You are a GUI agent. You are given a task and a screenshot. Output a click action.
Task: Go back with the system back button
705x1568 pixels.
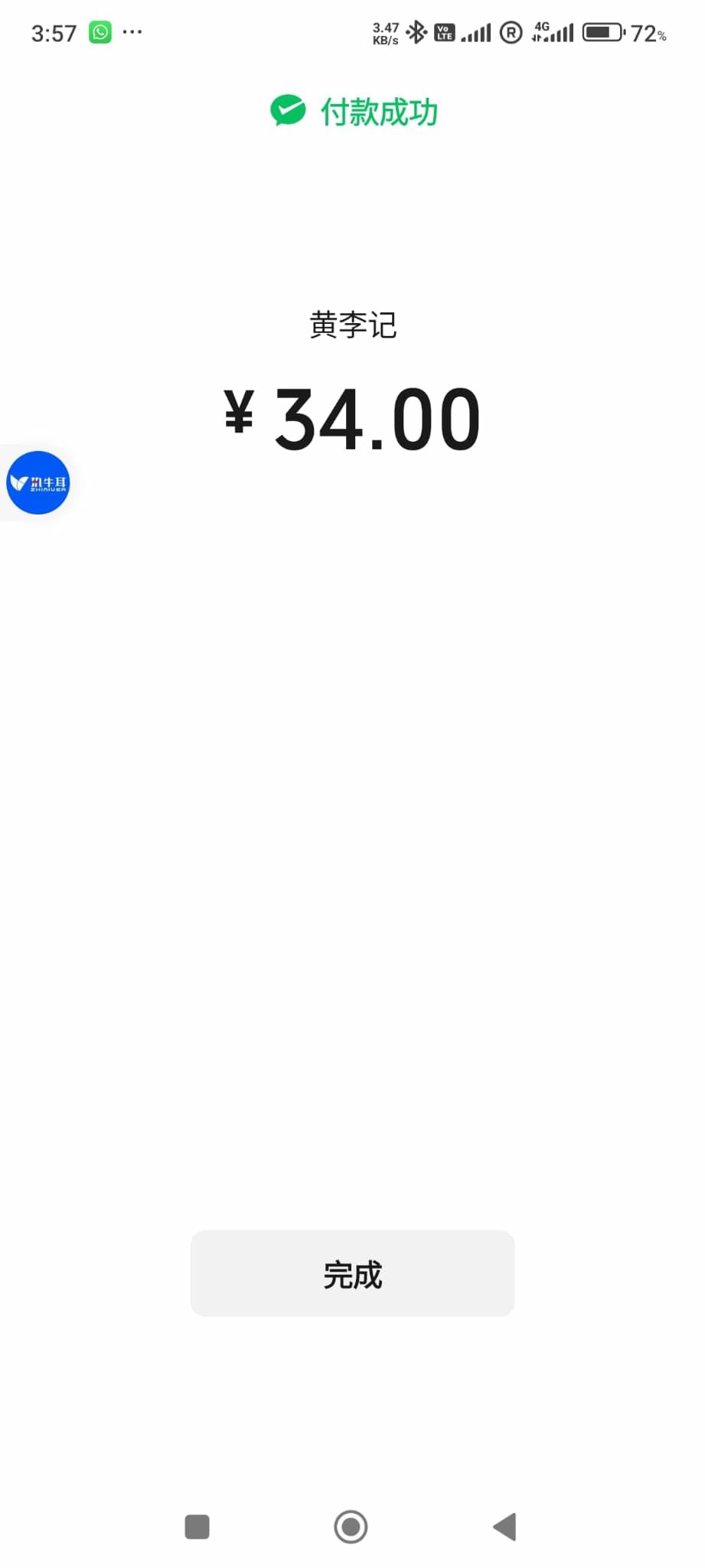[x=504, y=1527]
